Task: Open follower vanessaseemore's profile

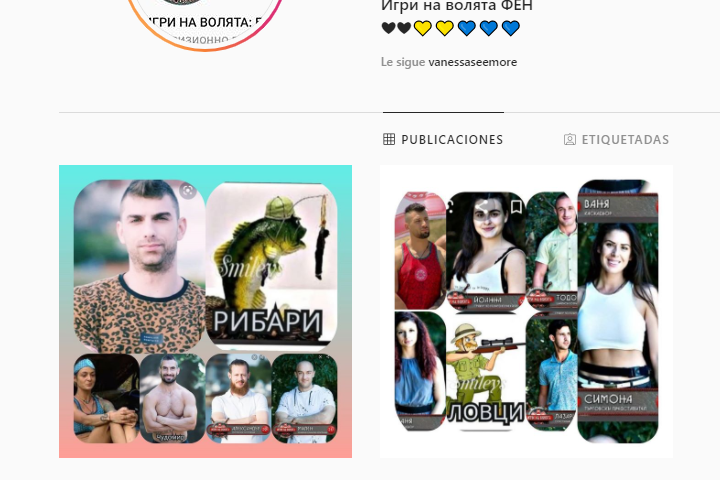Action: point(472,62)
